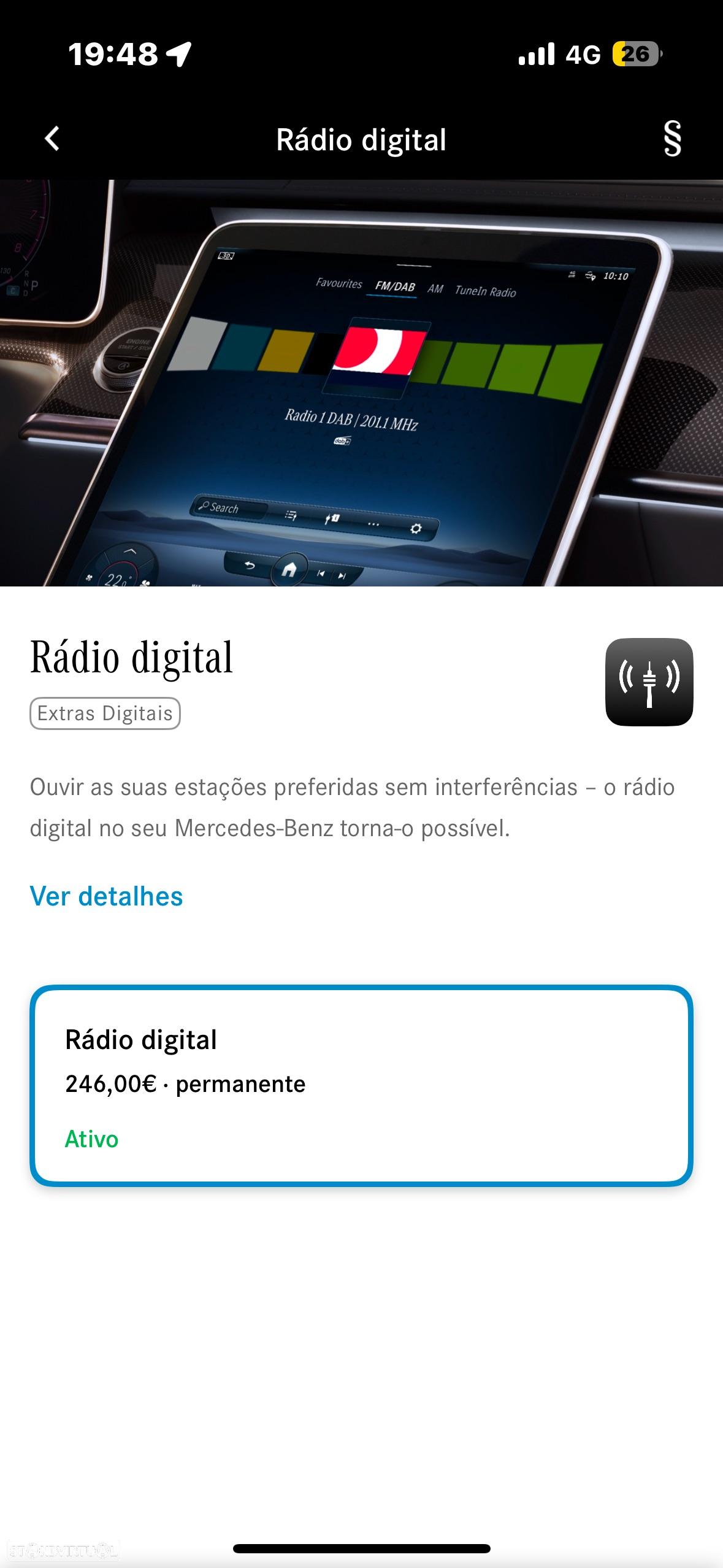
Task: Go back using the top-left arrow
Action: pos(53,139)
